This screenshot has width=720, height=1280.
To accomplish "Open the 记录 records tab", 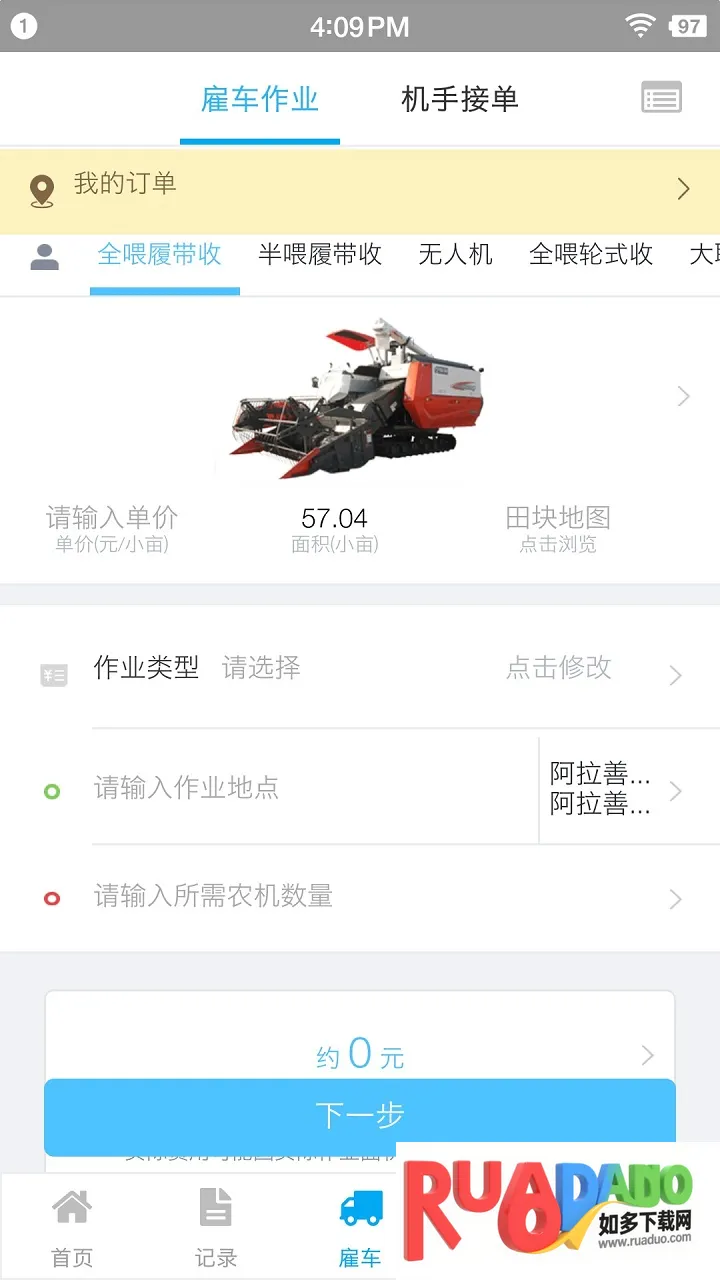I will pyautogui.click(x=216, y=1228).
